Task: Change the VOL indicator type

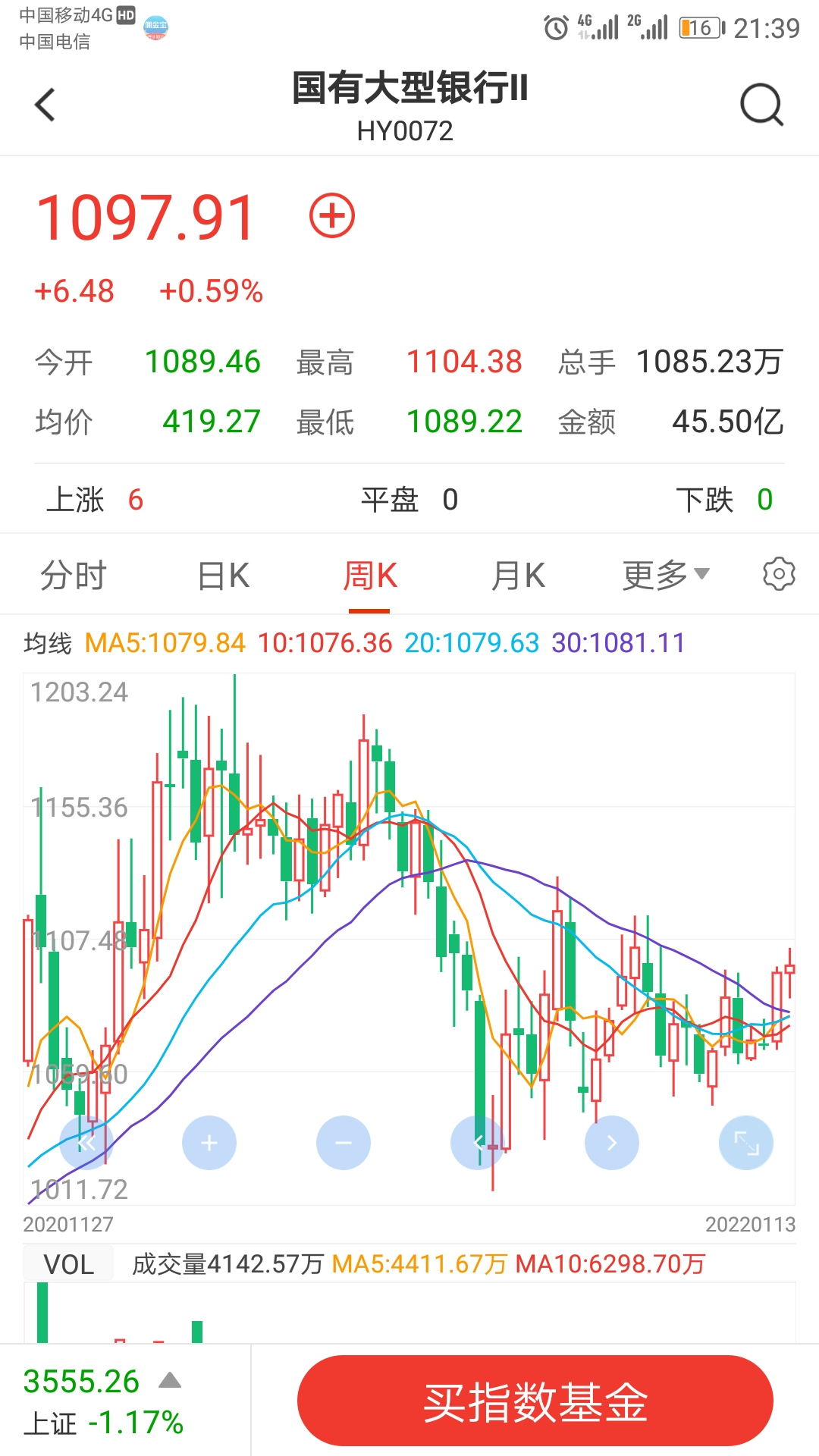Action: click(68, 1264)
